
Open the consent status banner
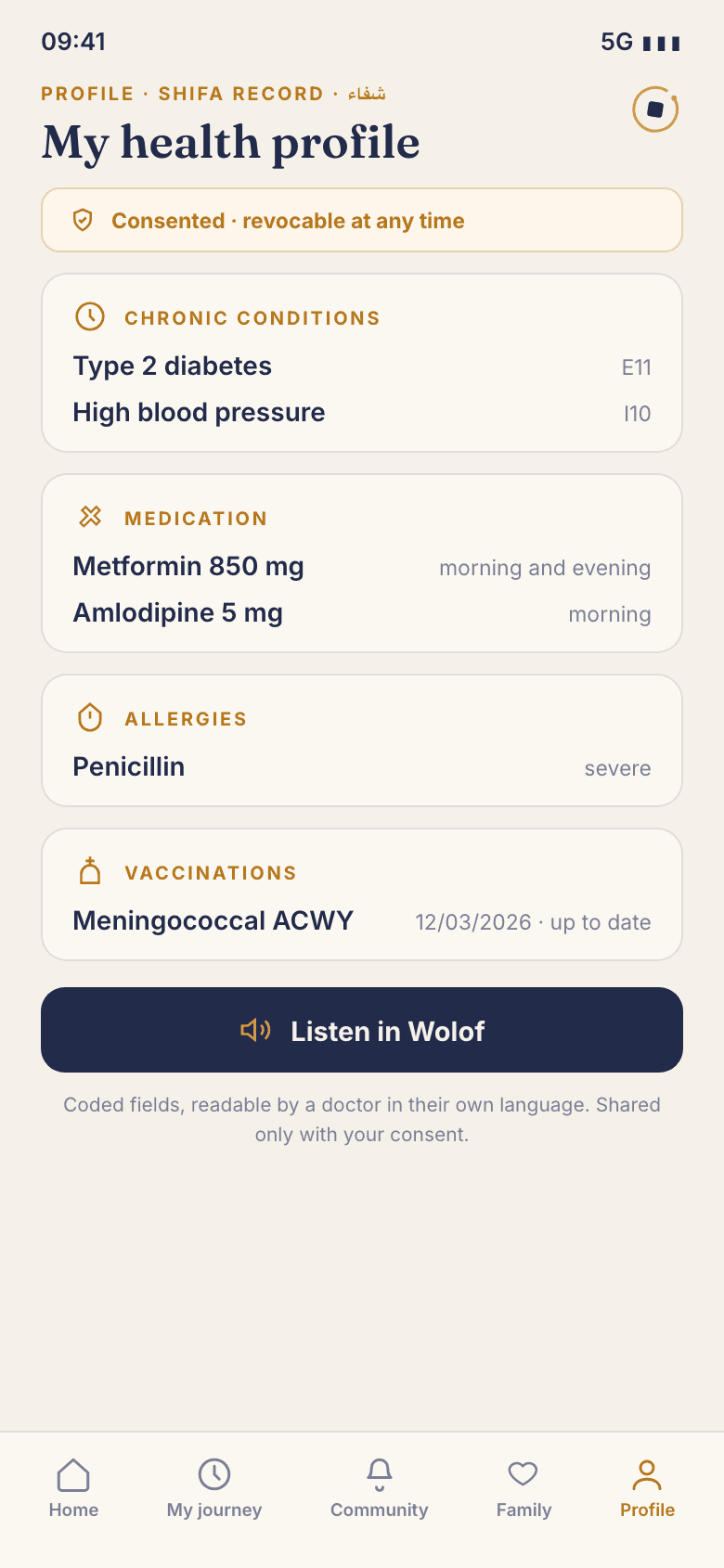[x=362, y=220]
